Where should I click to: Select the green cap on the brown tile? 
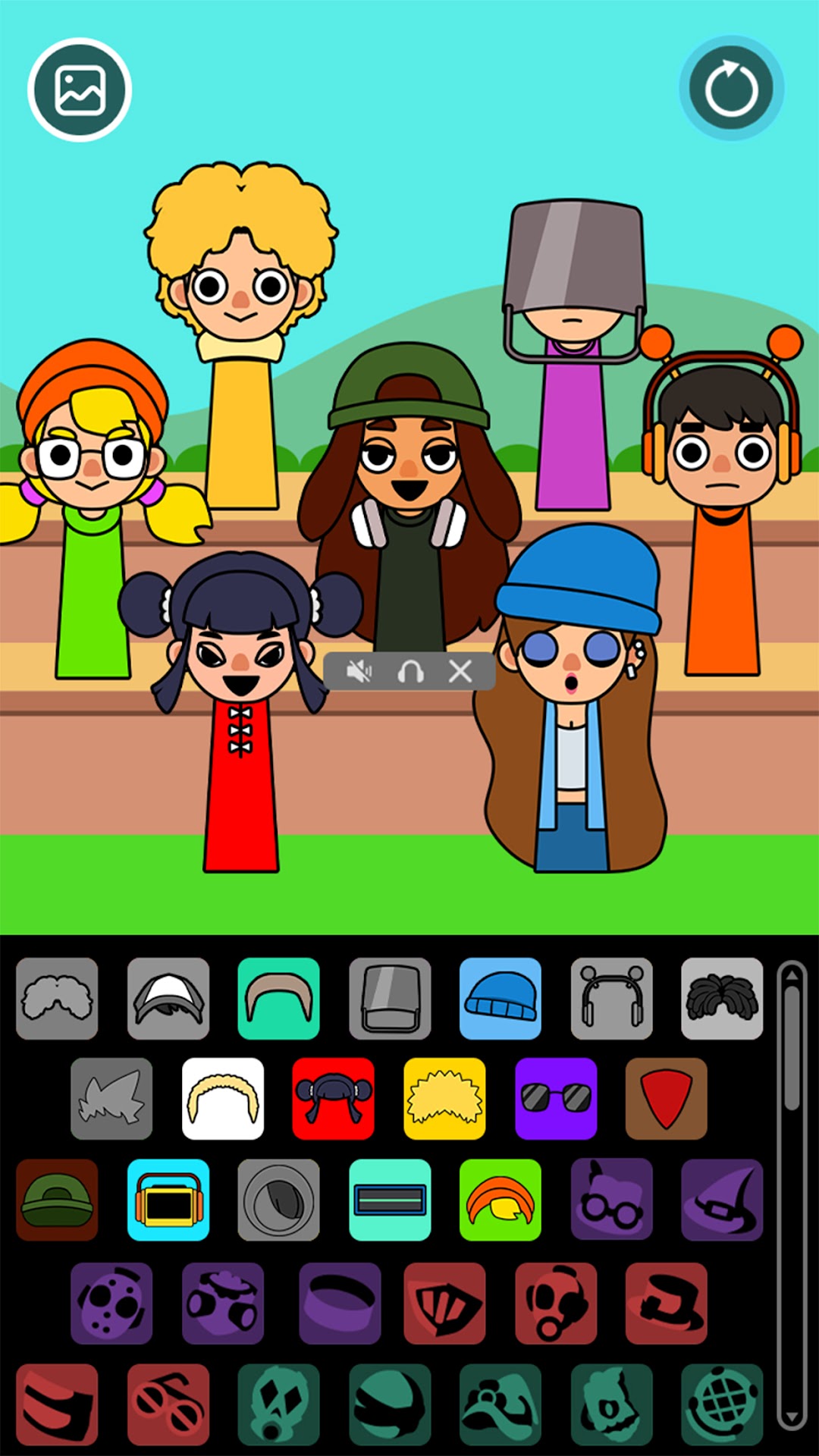(x=57, y=1200)
